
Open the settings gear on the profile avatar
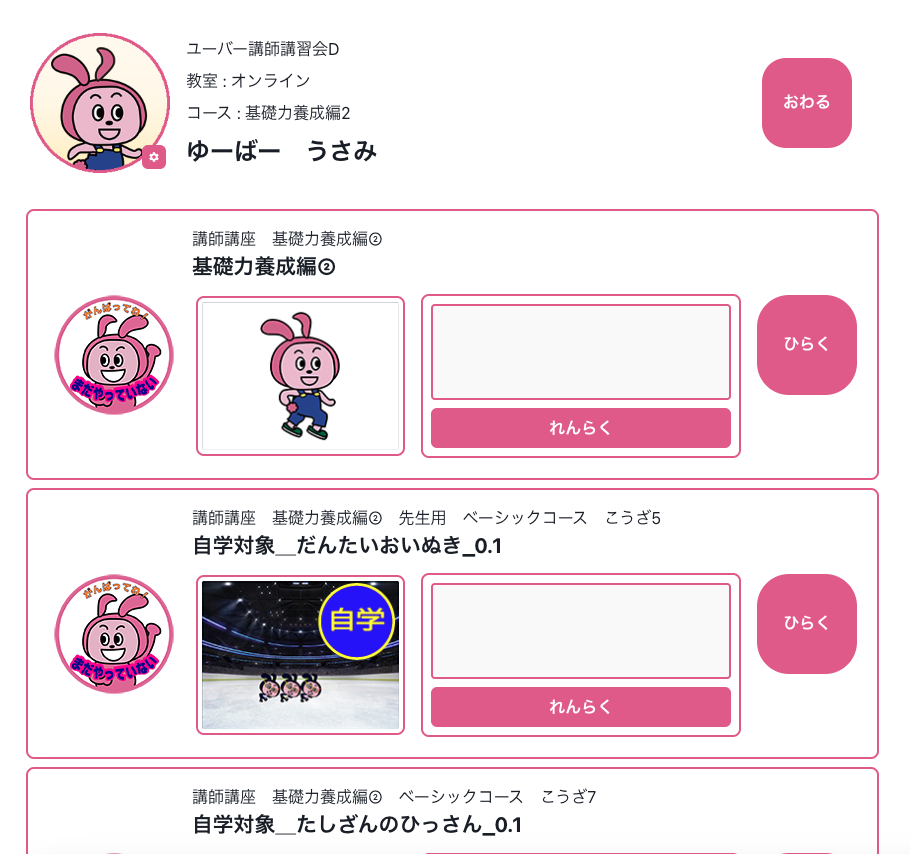[153, 157]
